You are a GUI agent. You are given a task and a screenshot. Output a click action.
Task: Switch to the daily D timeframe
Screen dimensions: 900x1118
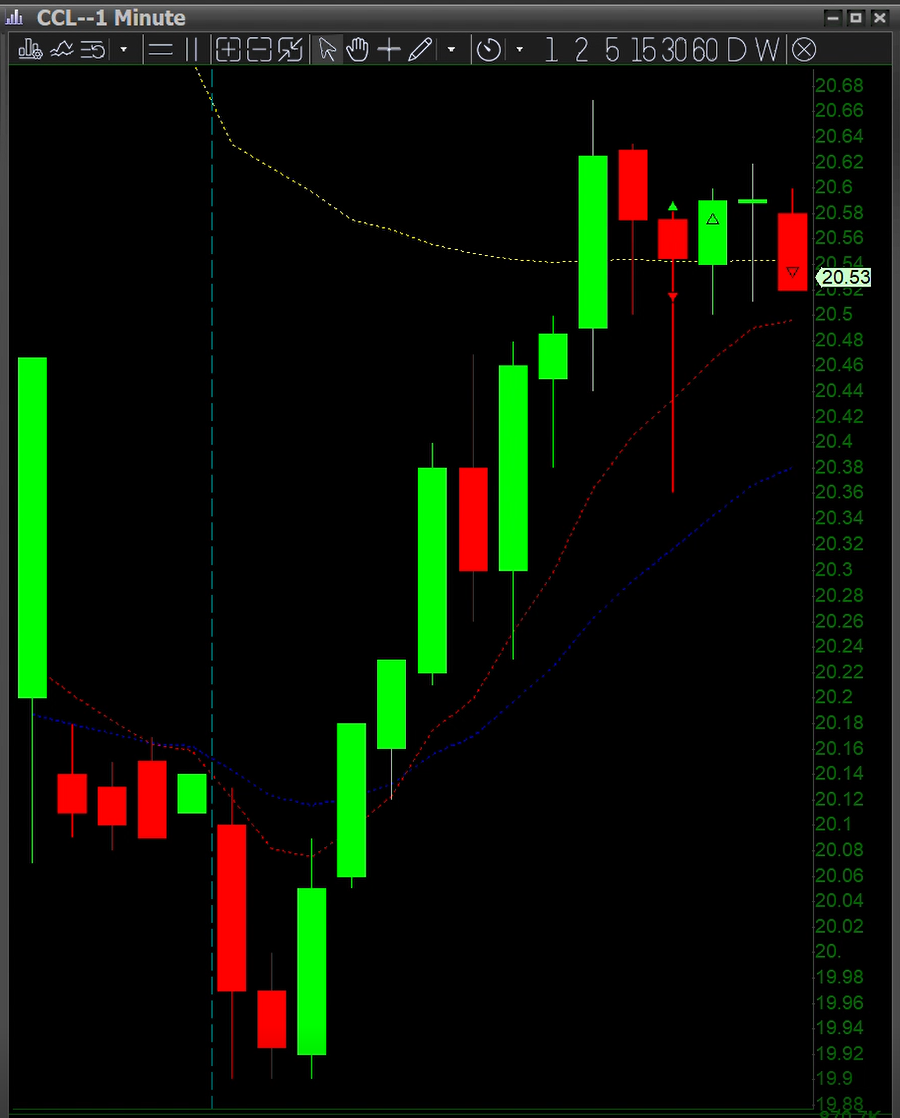tap(736, 50)
